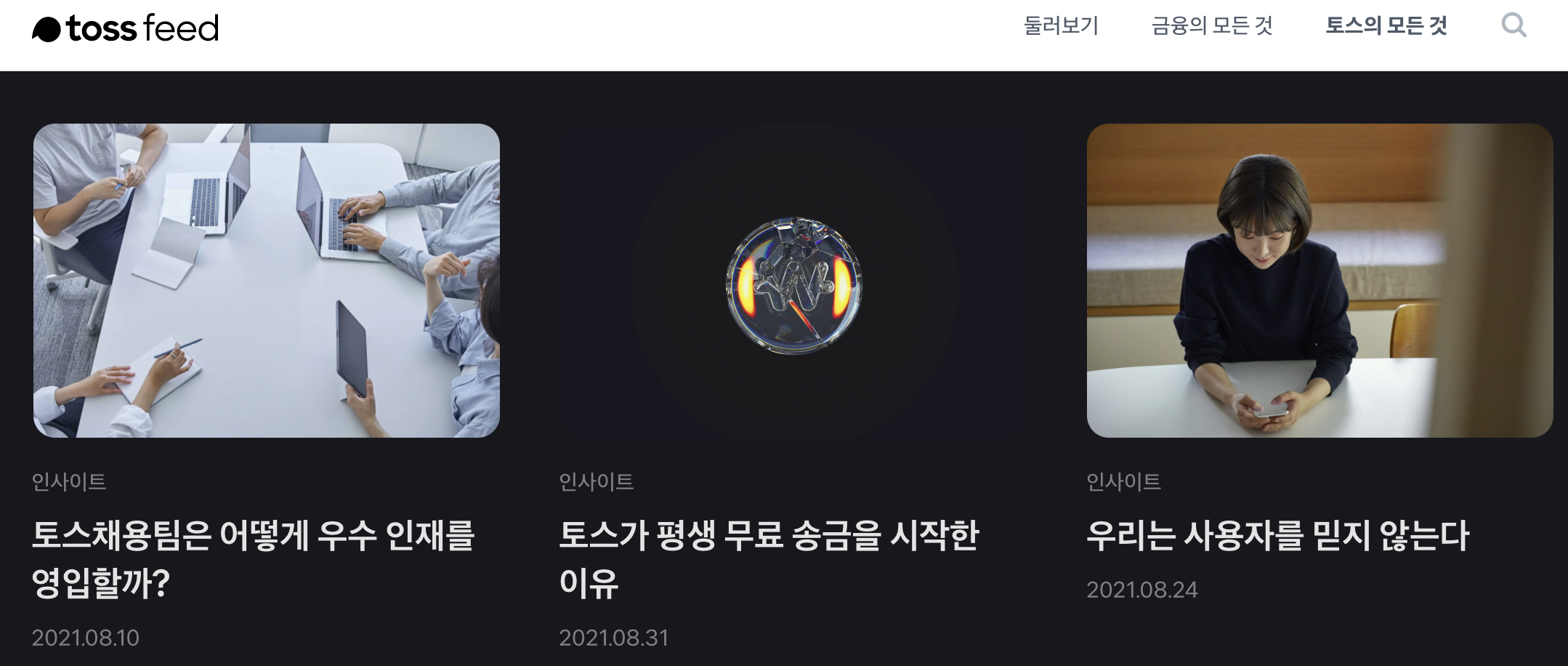Open the article about 토스채용팀 recruiting talent
Screen dimensions: 1568x666
click(x=253, y=558)
